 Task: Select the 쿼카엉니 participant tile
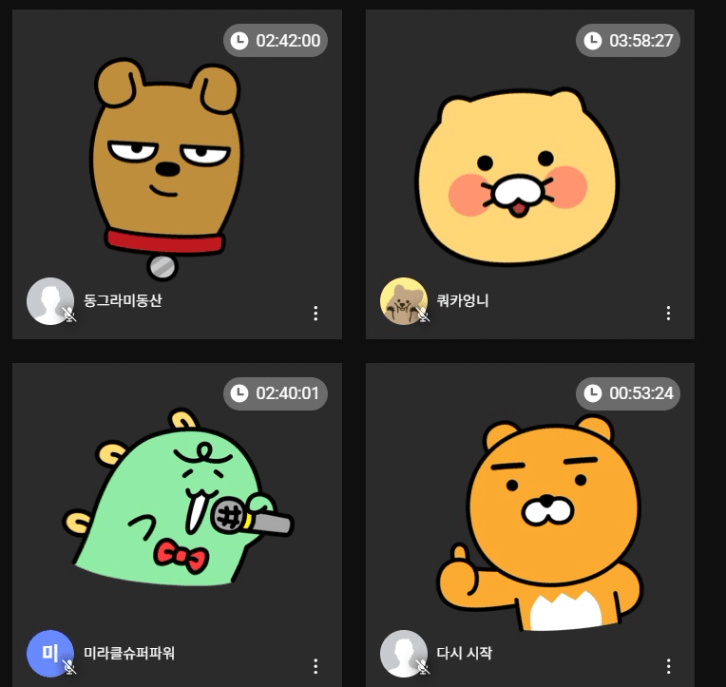click(530, 170)
